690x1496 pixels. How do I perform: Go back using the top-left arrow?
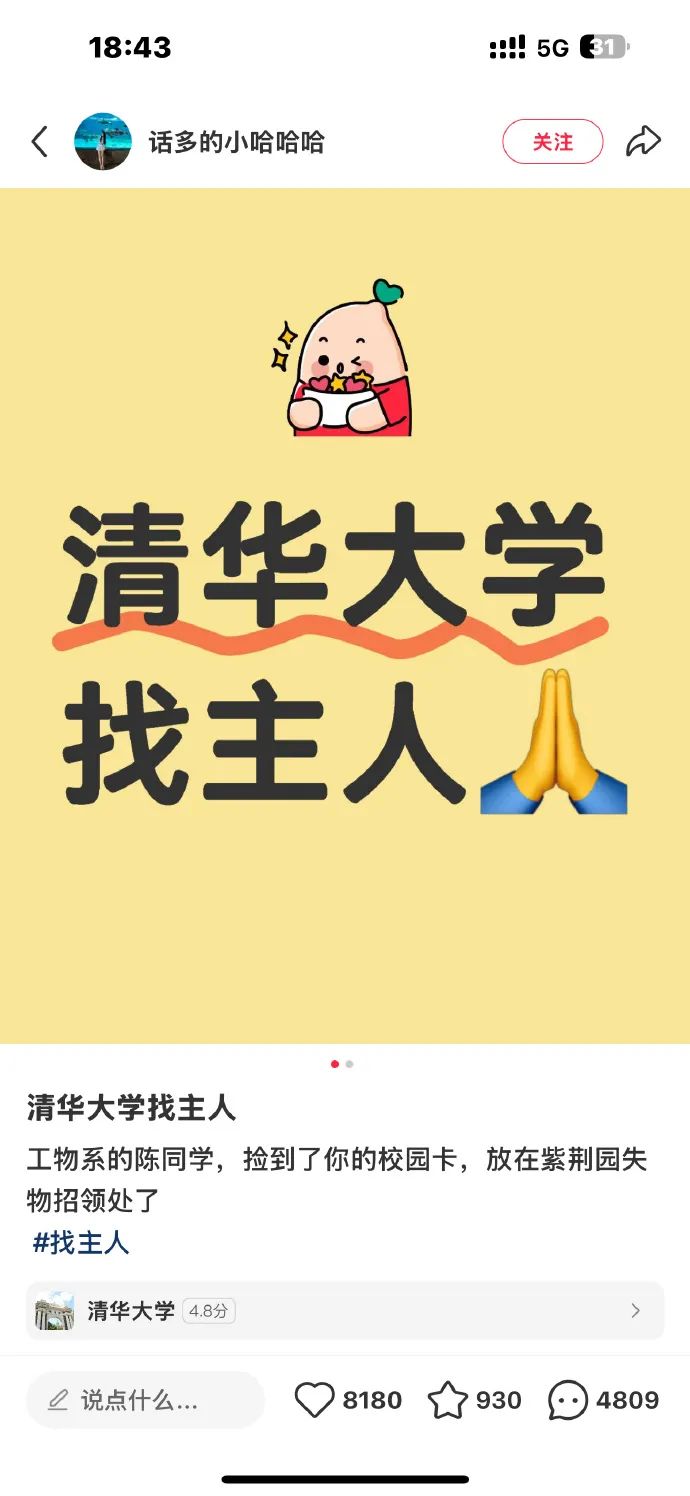coord(40,142)
